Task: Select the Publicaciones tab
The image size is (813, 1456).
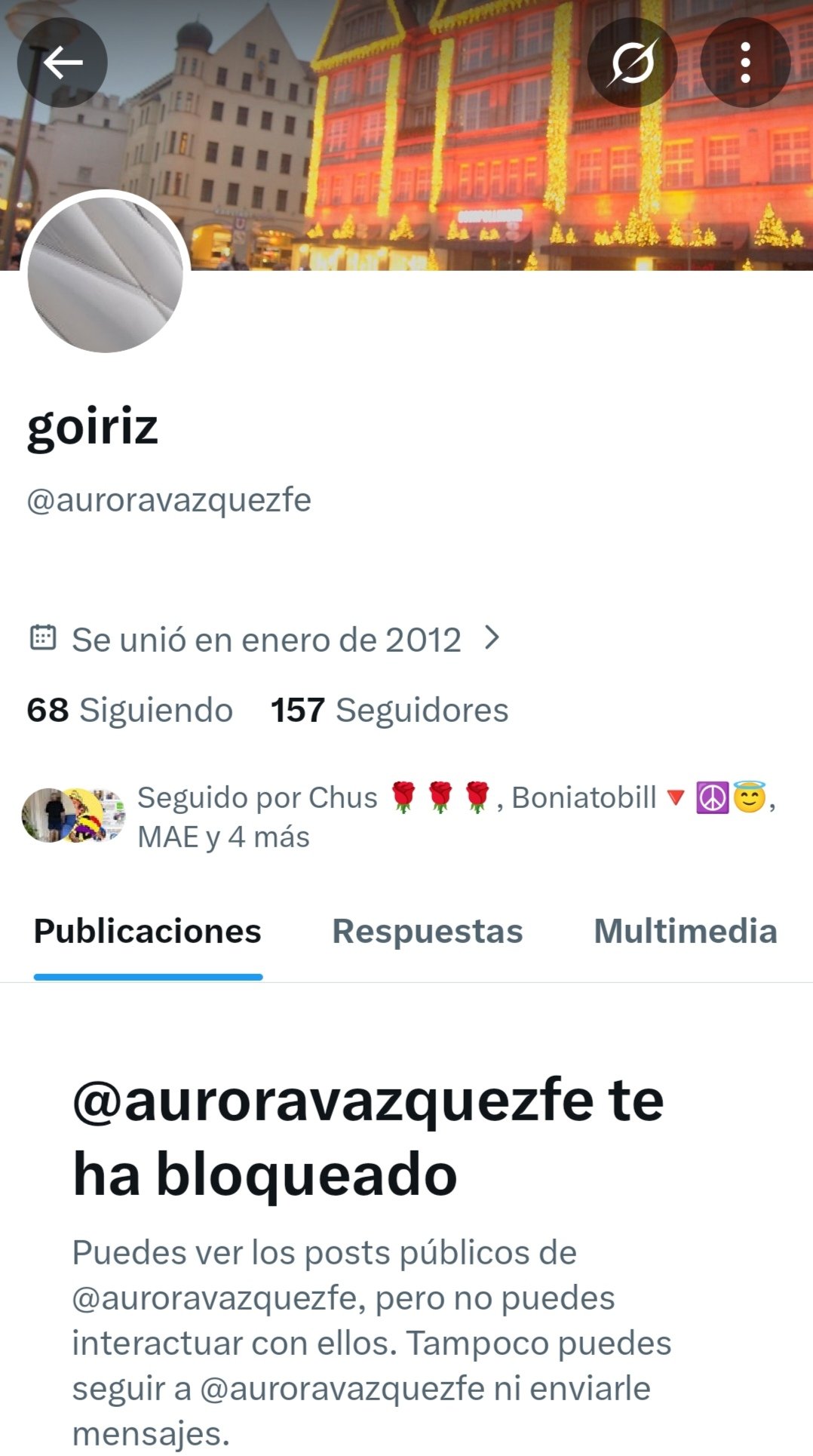Action: coord(148,932)
